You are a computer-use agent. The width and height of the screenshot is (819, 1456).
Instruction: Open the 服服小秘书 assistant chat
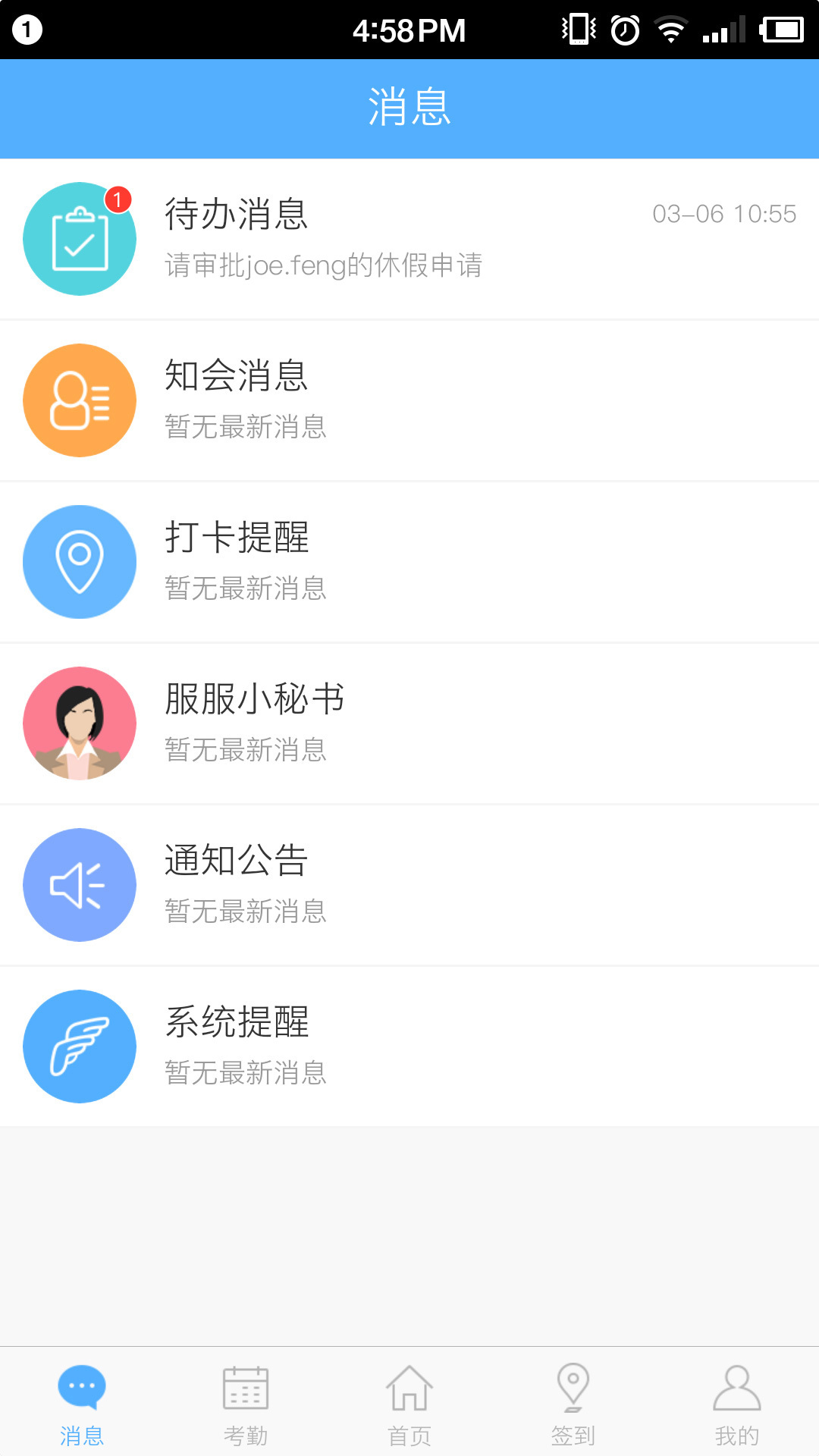pyautogui.click(x=409, y=723)
